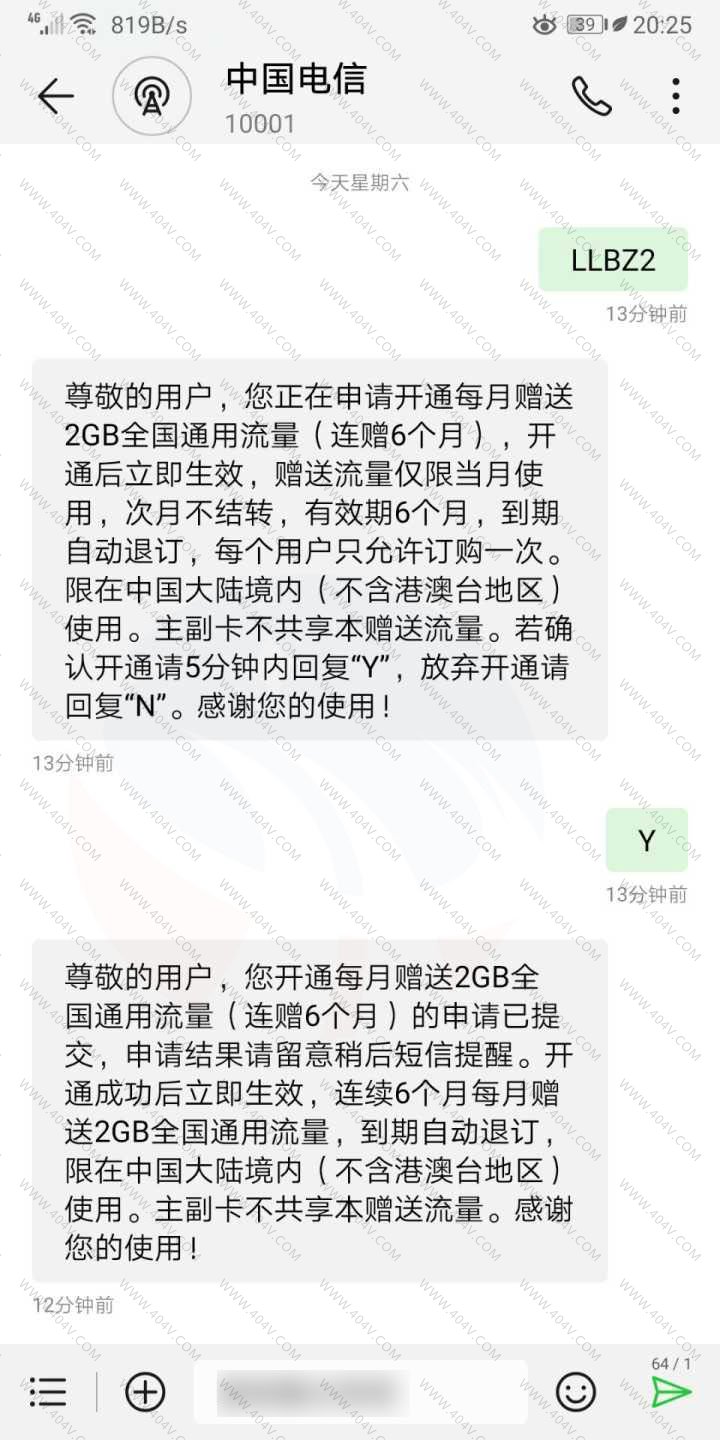Open the emoji picker

click(x=575, y=1392)
